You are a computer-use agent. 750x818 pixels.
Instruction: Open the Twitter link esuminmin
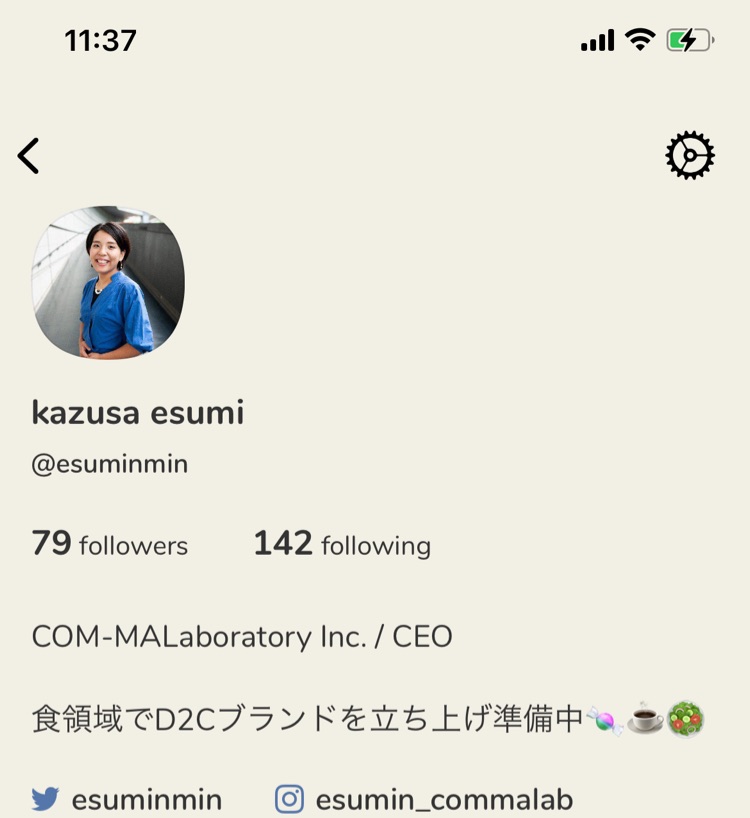pyautogui.click(x=127, y=800)
